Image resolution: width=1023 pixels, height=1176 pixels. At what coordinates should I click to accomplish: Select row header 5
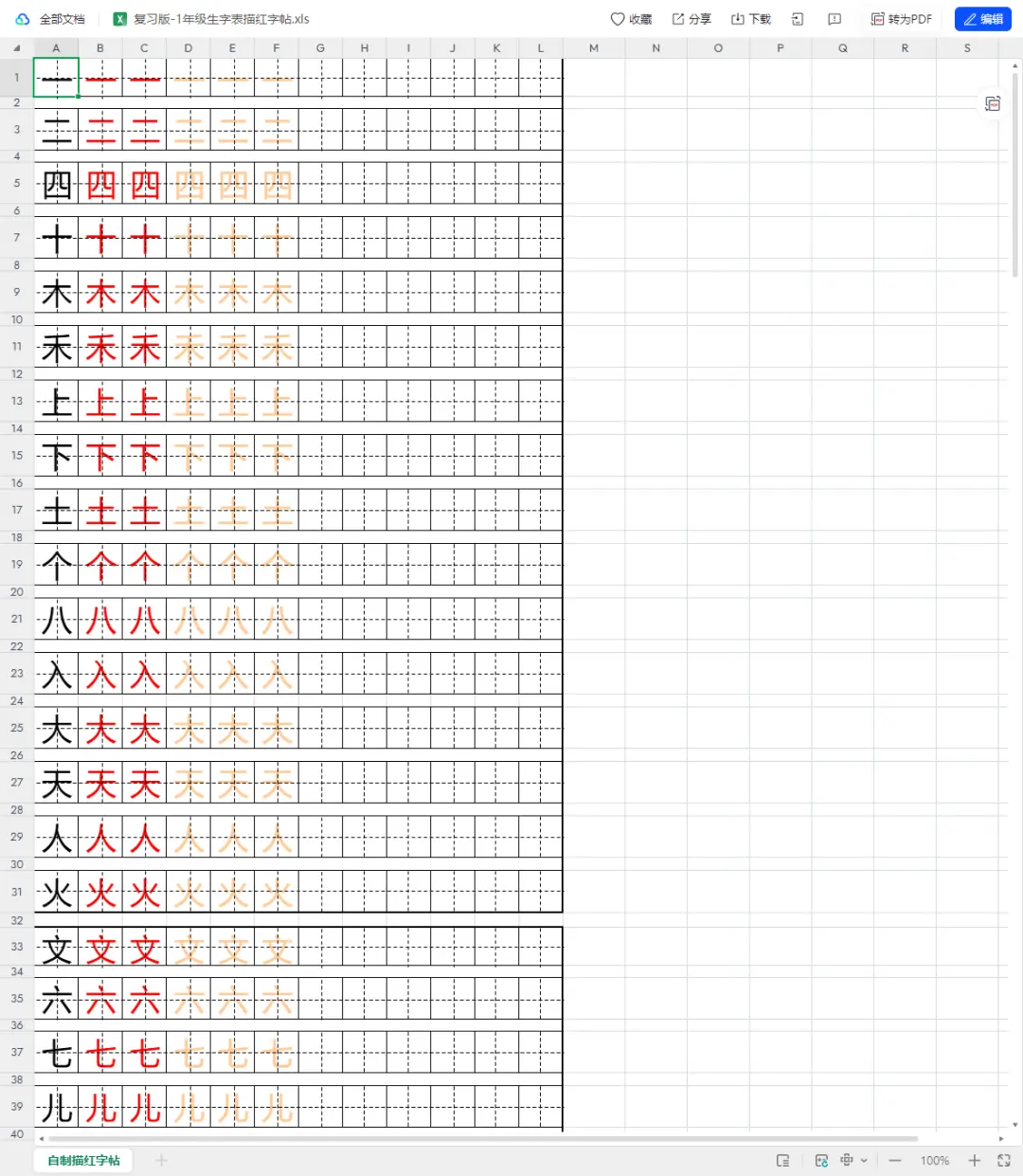click(x=17, y=184)
